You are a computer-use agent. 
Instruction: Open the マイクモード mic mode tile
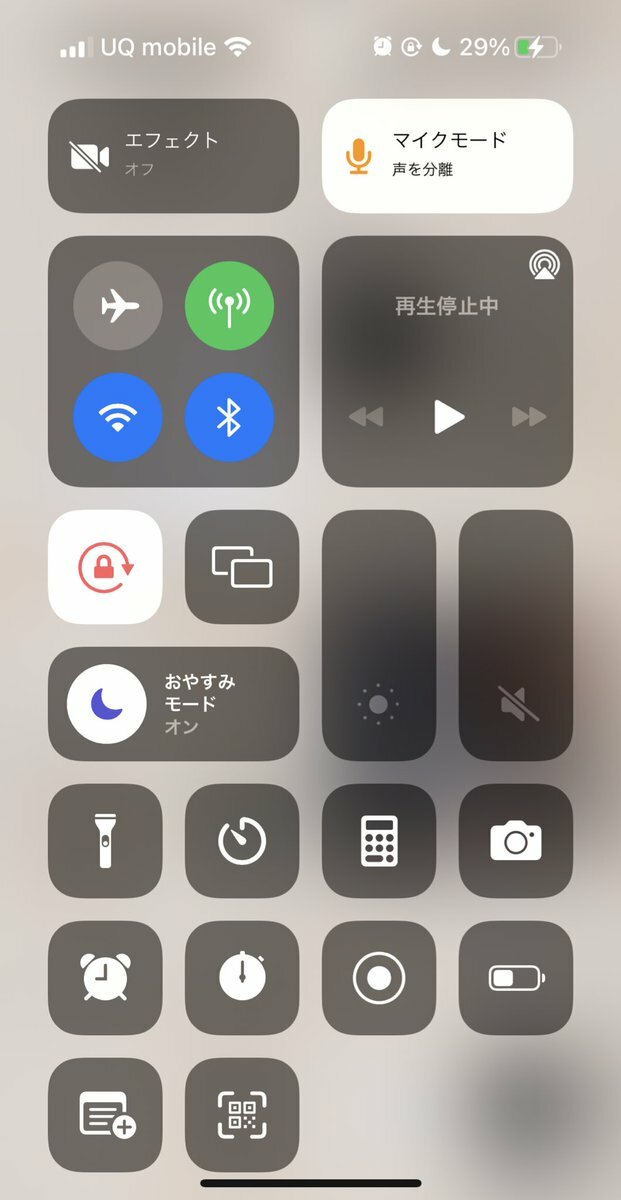[x=447, y=156]
